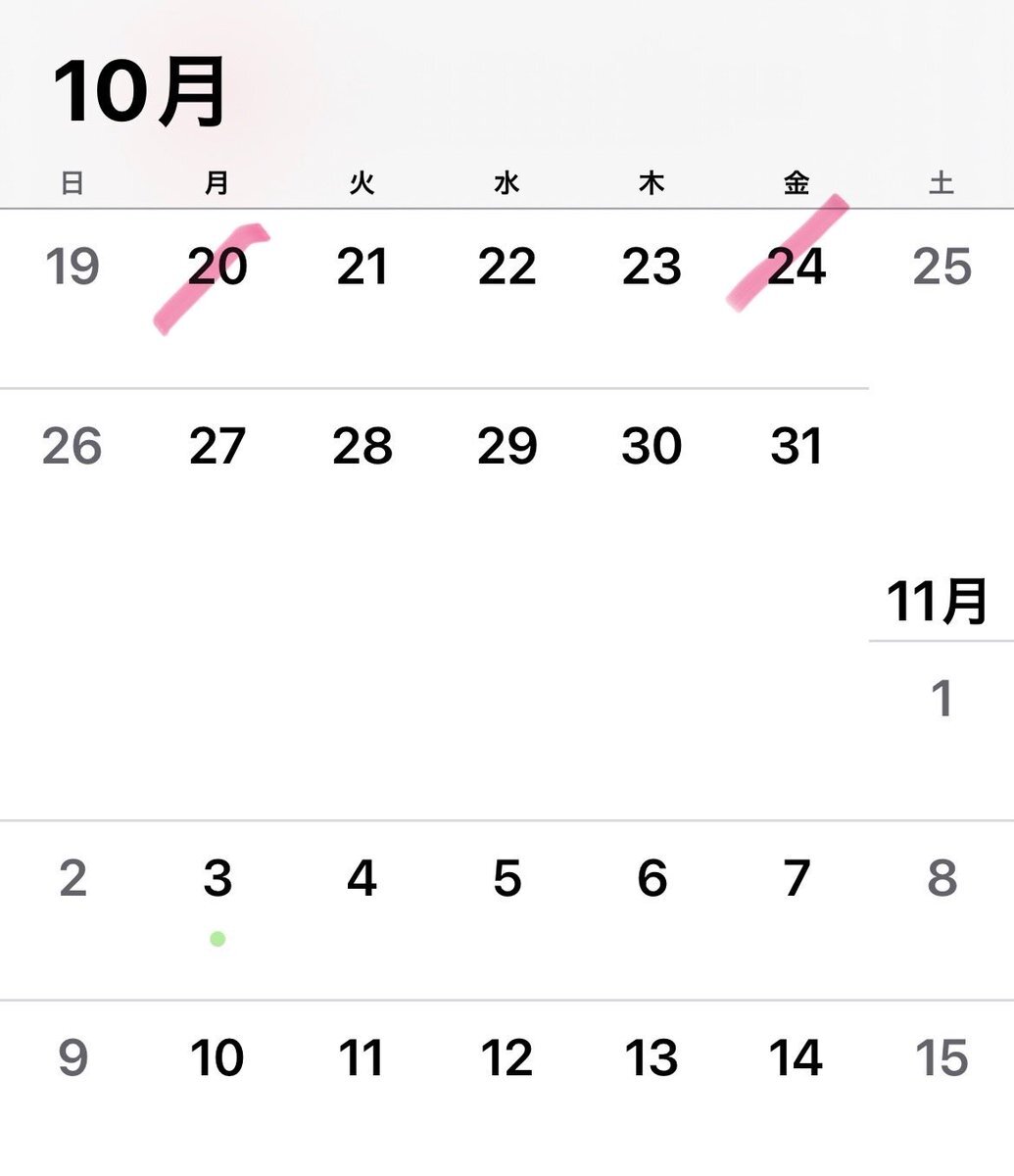Choose October 21
Viewport: 1014px width, 1176px height.
(362, 267)
